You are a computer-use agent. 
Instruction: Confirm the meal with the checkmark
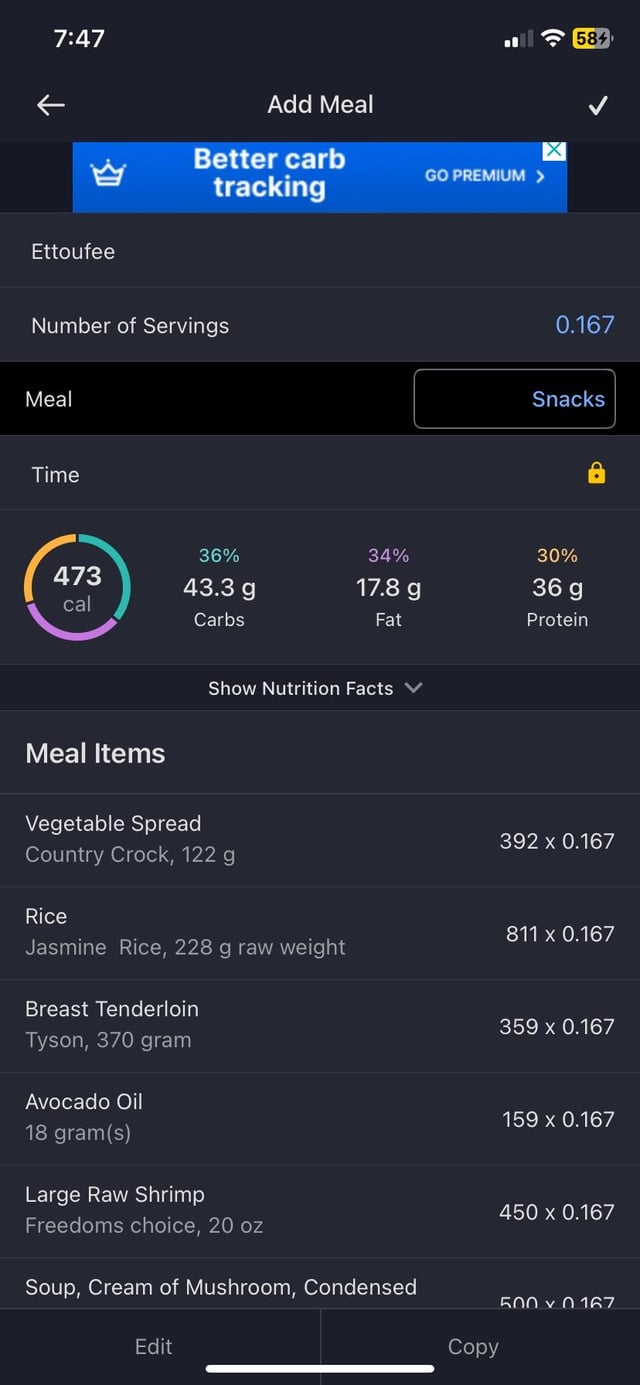point(598,105)
